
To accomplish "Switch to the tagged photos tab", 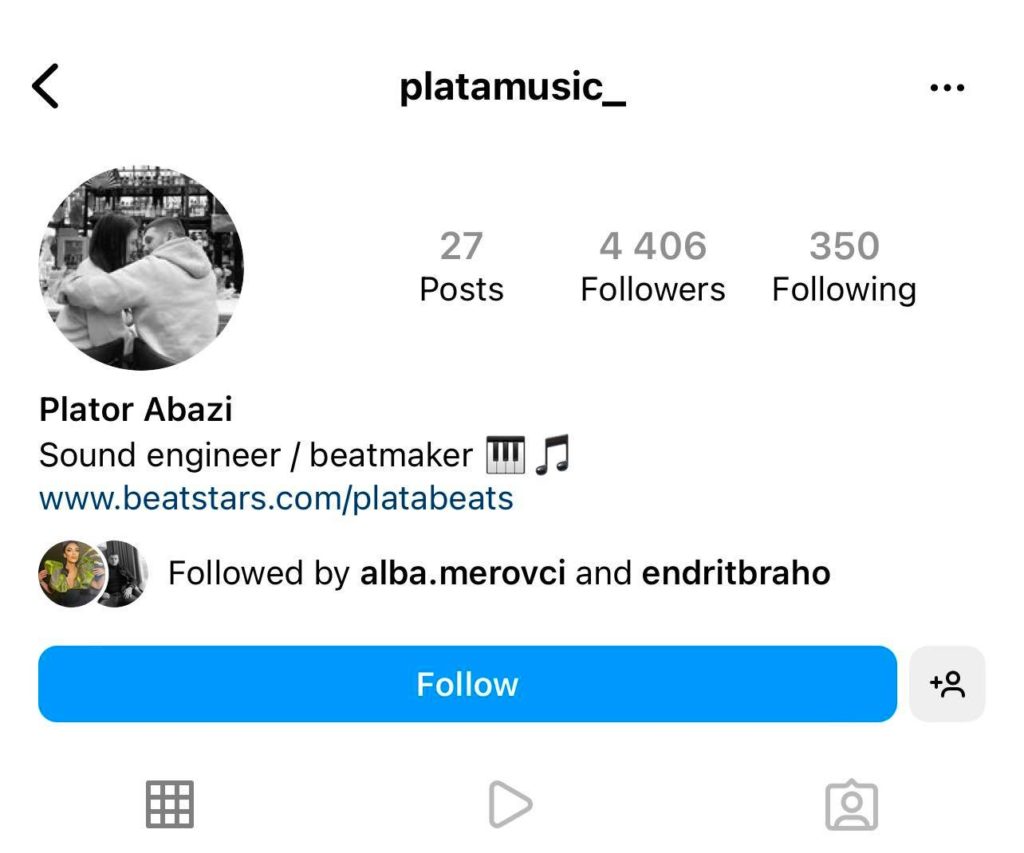I will click(x=851, y=804).
